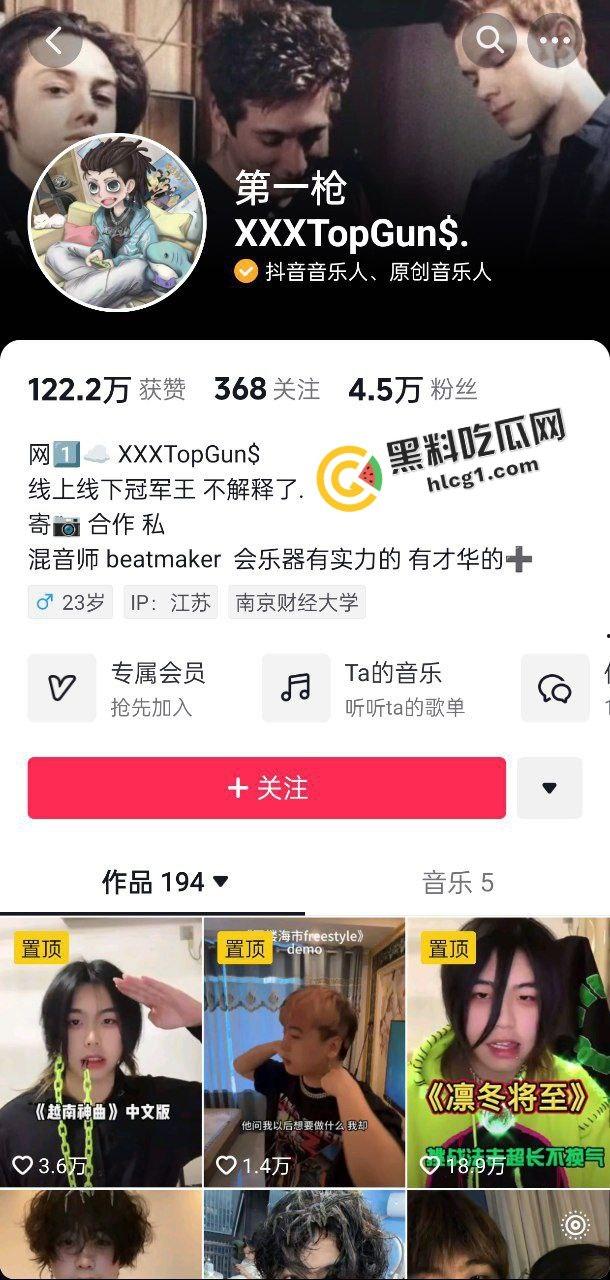Open the 南京财经大学 school tag

(296, 603)
